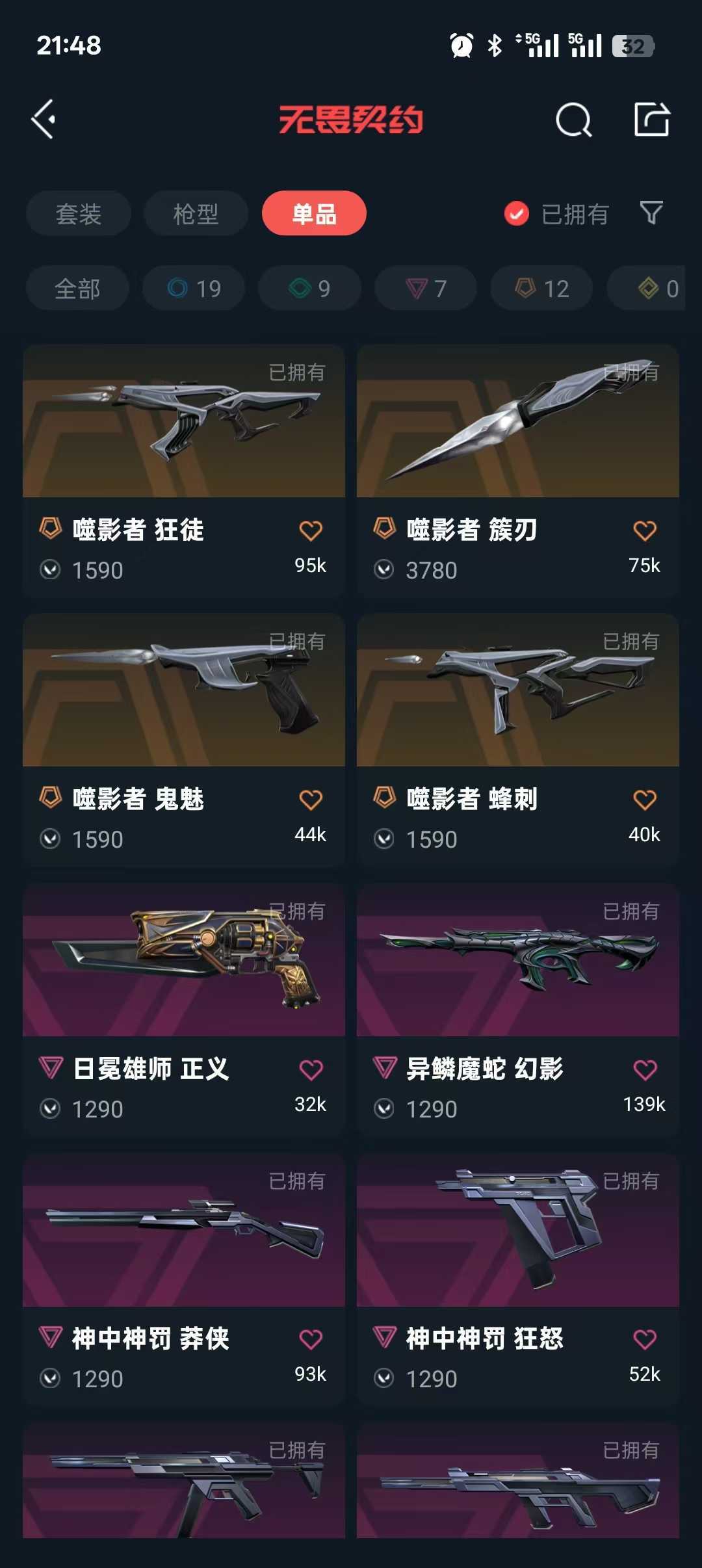Screen dimensions: 702x1568
Task: Open the search icon
Action: click(x=574, y=120)
